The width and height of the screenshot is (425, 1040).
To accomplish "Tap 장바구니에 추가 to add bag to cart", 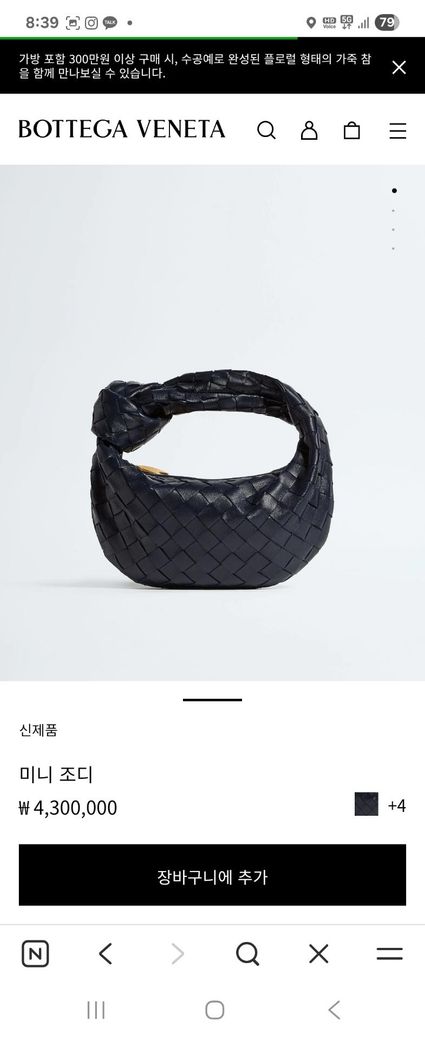I will pos(212,875).
